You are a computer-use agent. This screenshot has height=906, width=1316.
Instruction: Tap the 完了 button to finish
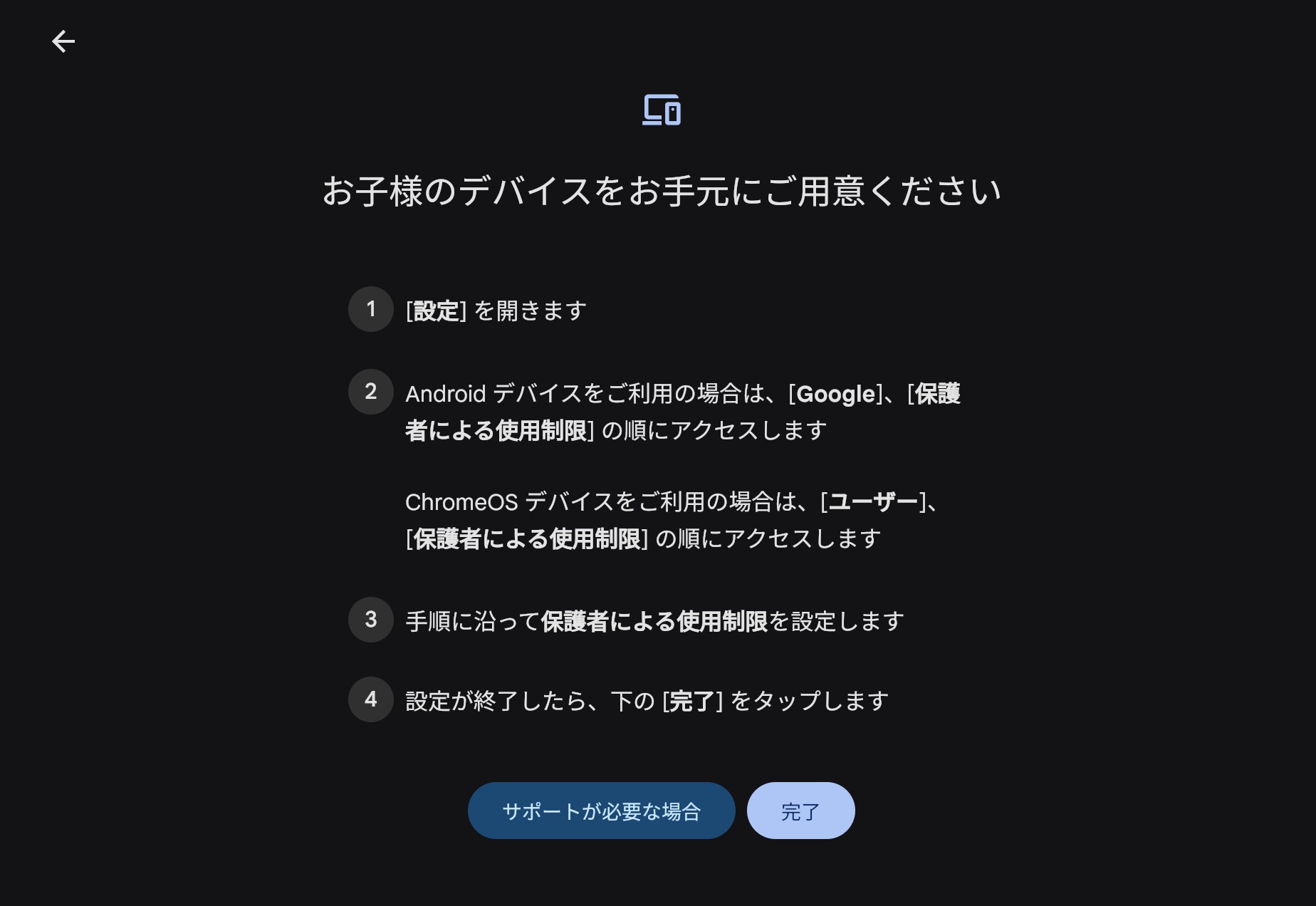click(800, 811)
